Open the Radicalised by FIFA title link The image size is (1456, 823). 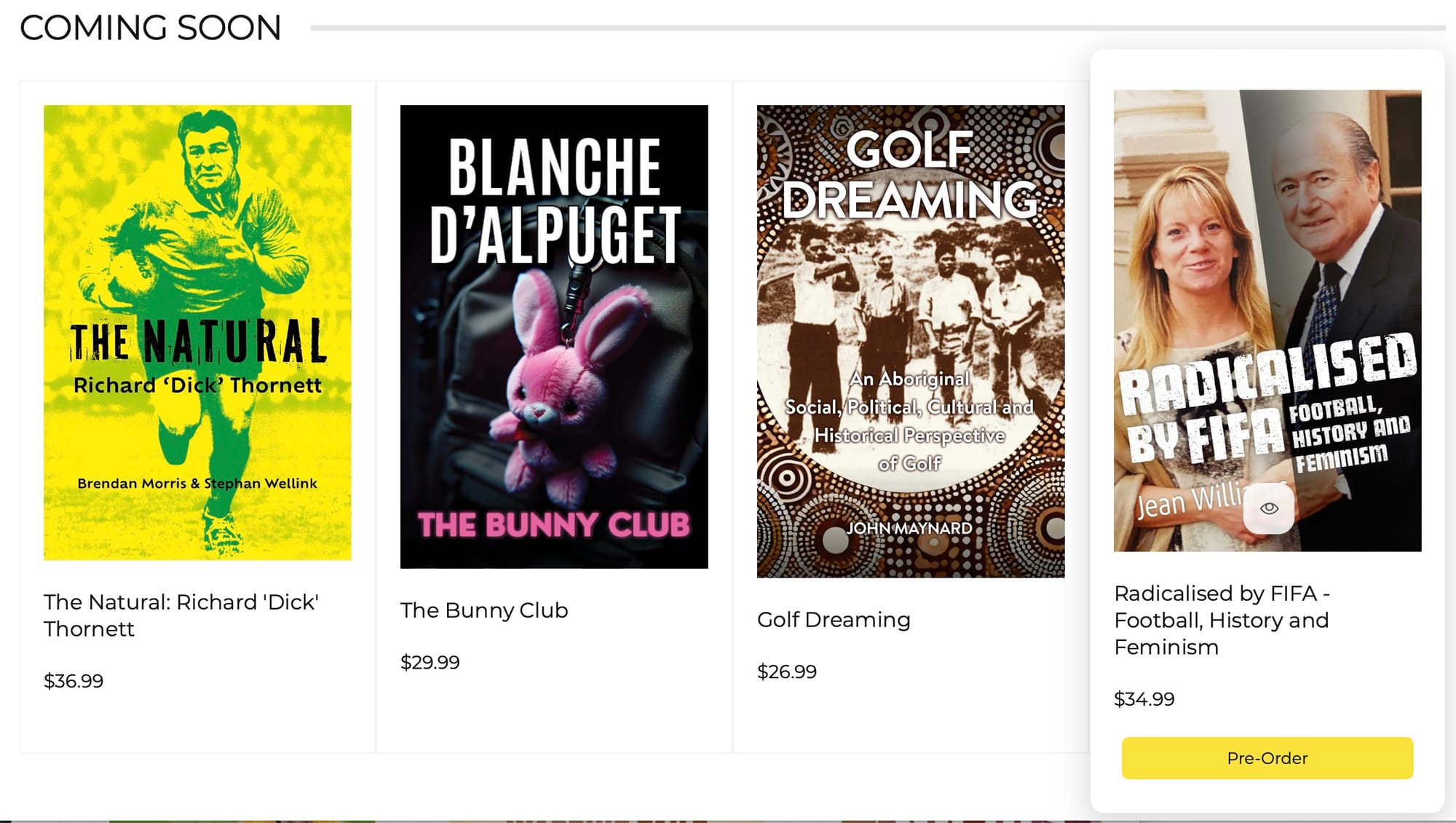coord(1222,620)
